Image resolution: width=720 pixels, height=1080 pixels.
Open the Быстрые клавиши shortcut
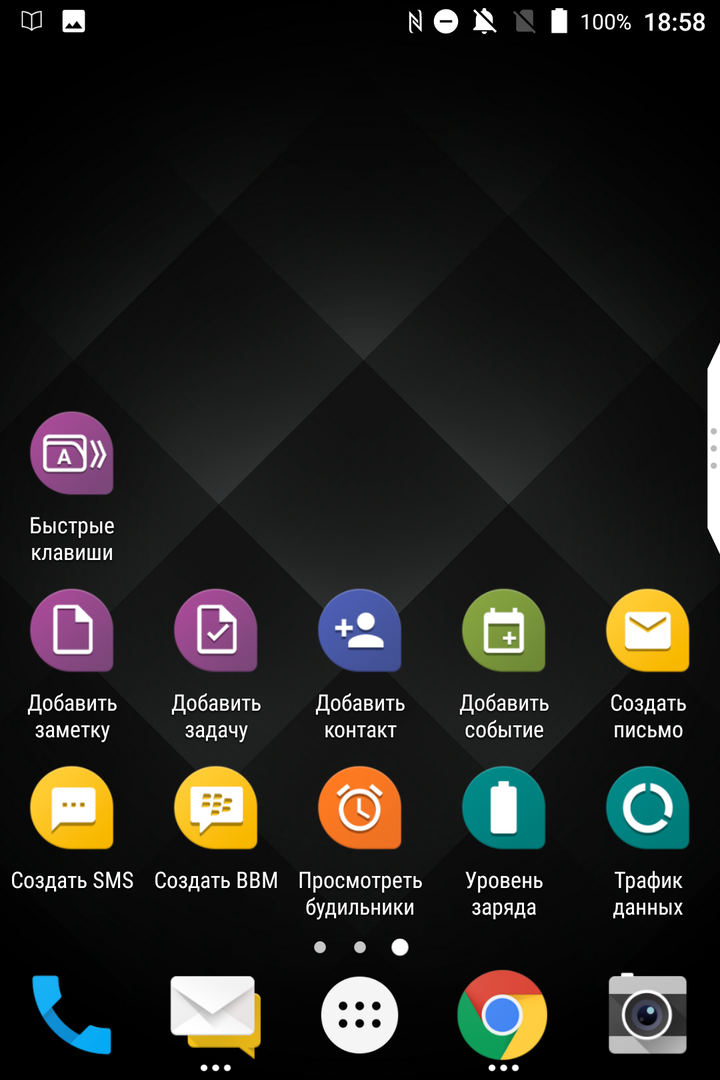72,455
